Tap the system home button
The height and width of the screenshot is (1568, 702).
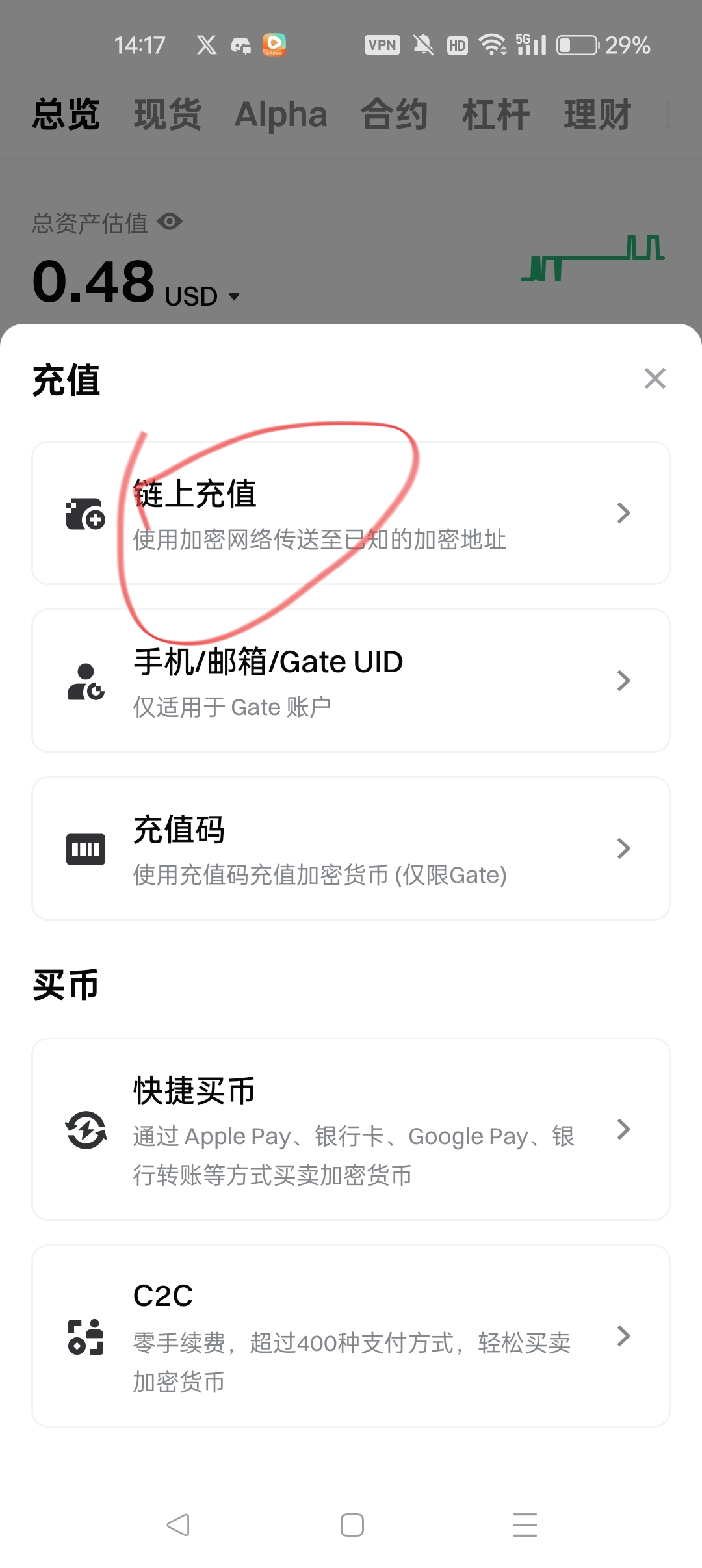[x=352, y=1524]
